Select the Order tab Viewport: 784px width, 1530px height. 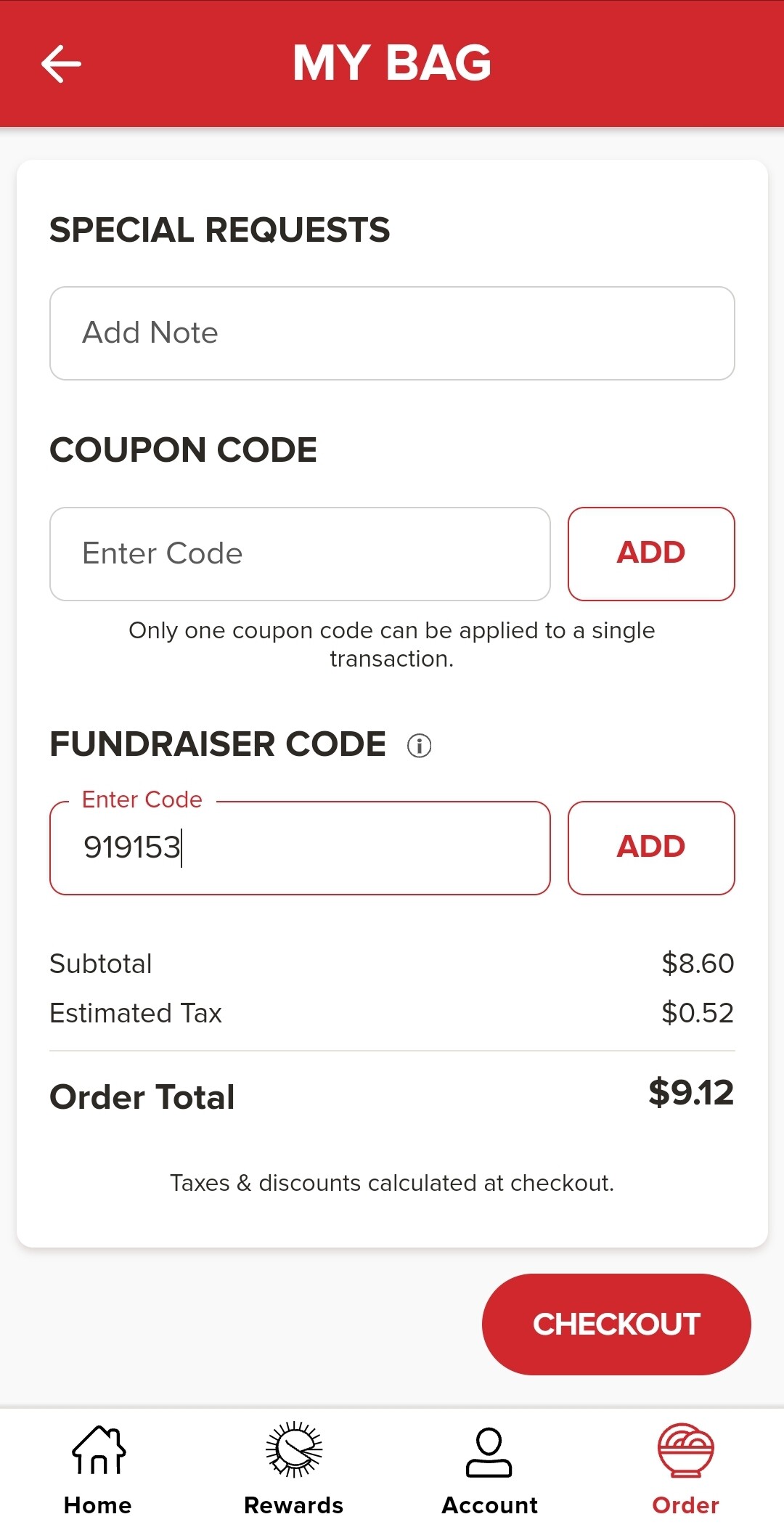[x=686, y=1470]
